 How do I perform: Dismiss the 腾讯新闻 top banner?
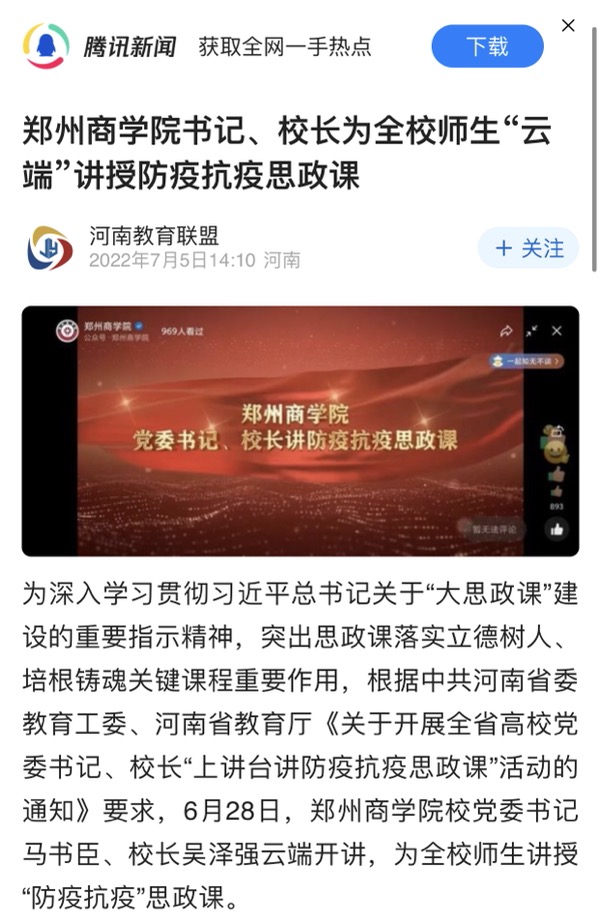568,26
